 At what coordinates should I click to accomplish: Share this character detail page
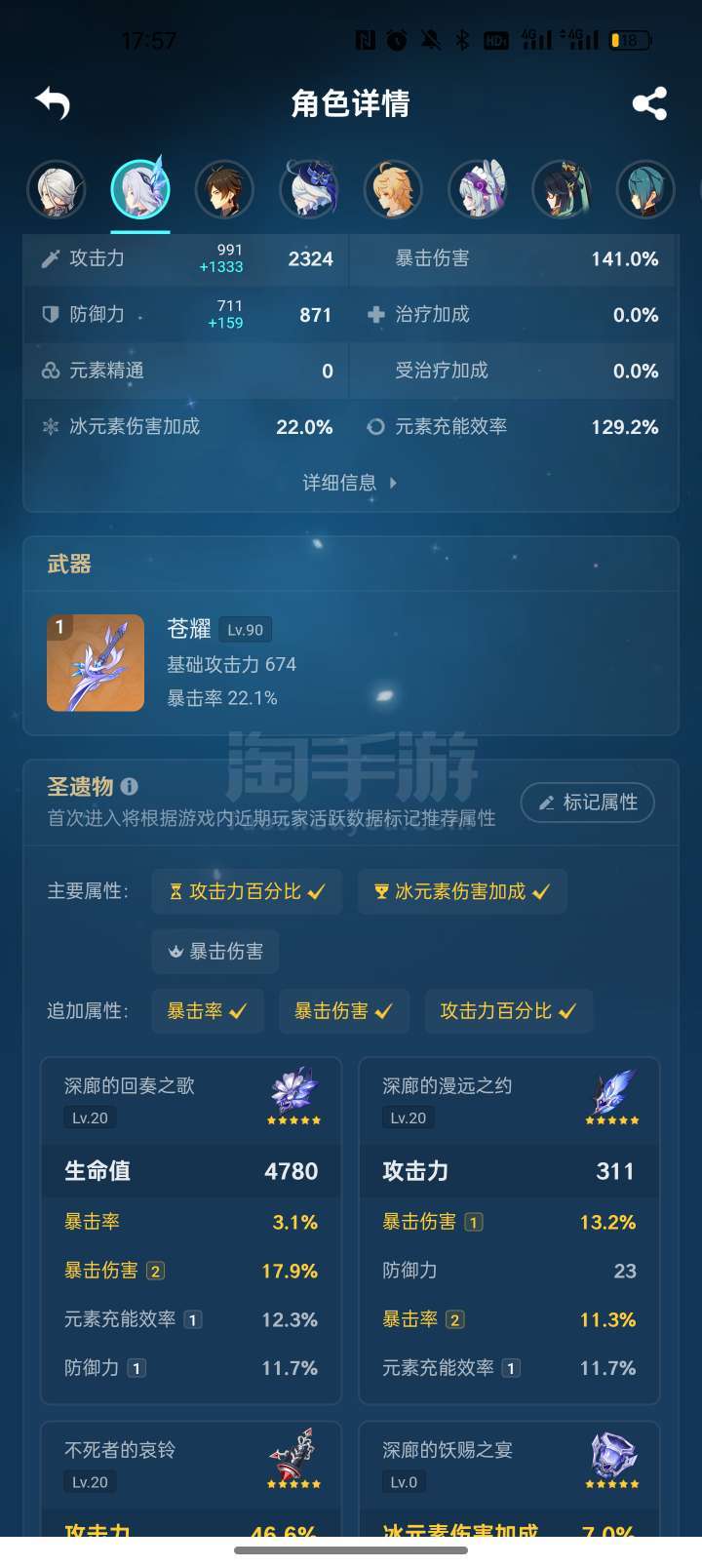coord(649,103)
